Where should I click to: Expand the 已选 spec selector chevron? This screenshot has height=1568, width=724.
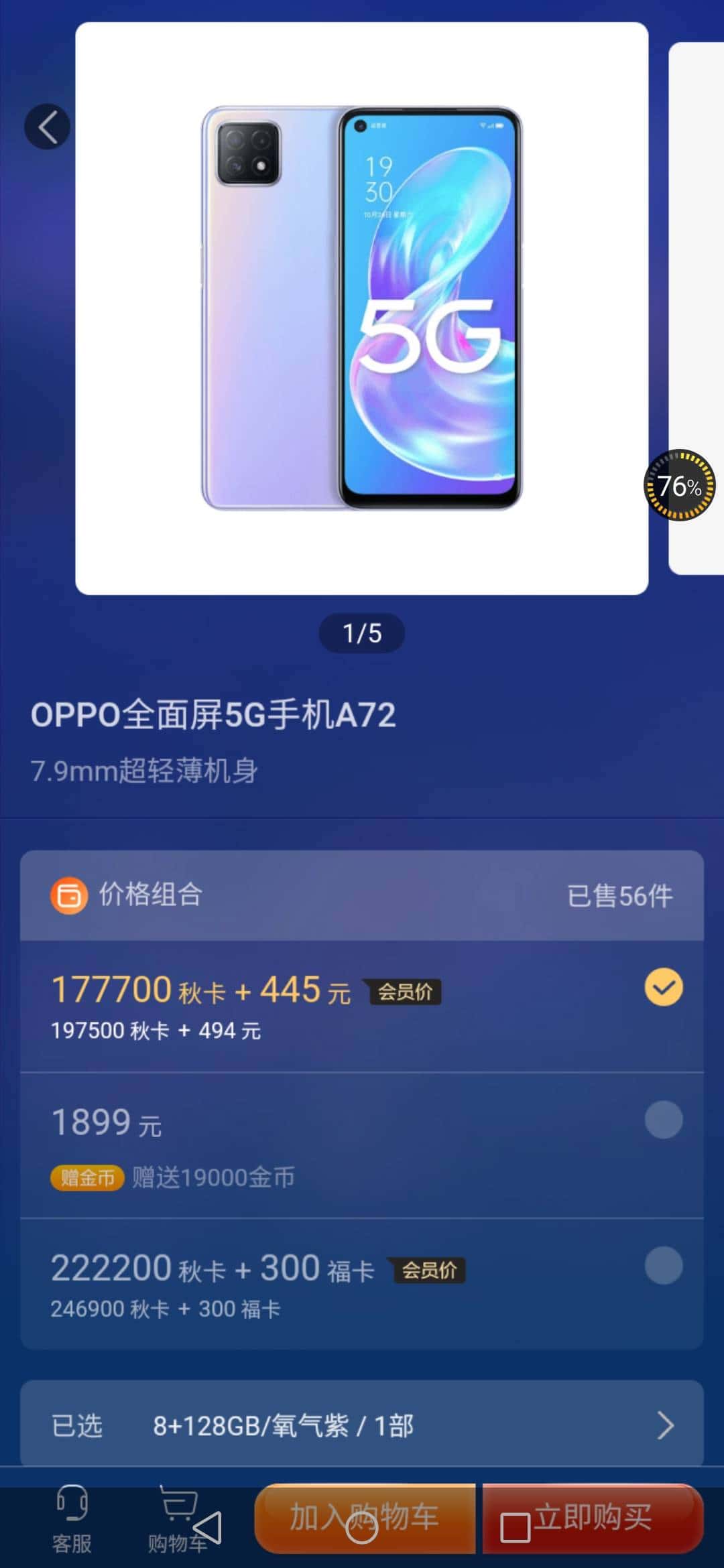point(664,1426)
